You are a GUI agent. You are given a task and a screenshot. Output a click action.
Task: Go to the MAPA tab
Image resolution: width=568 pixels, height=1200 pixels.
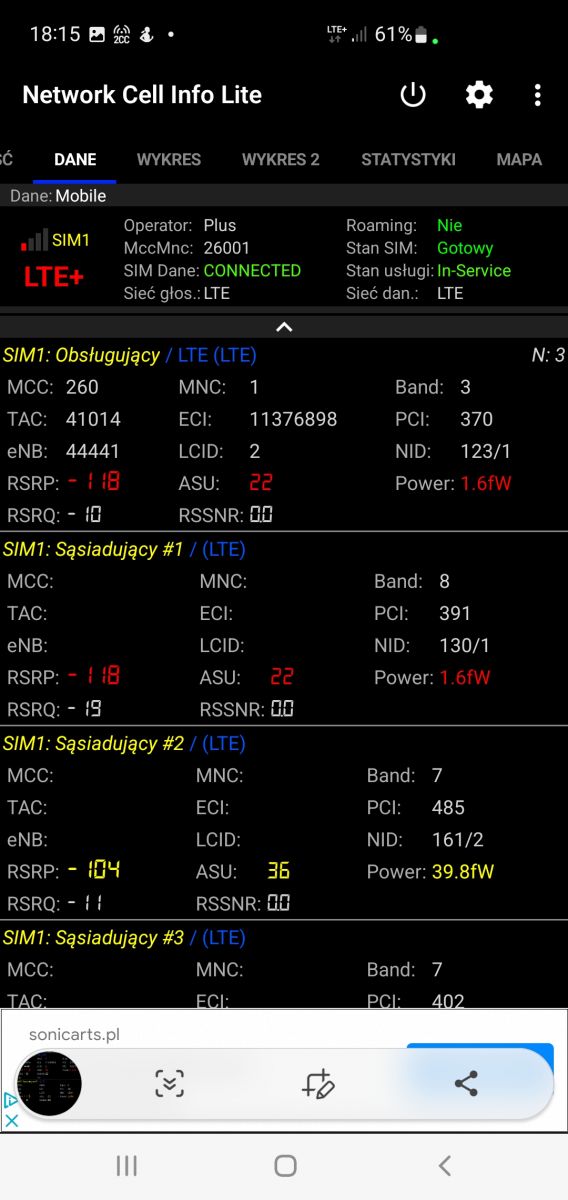tap(519, 159)
